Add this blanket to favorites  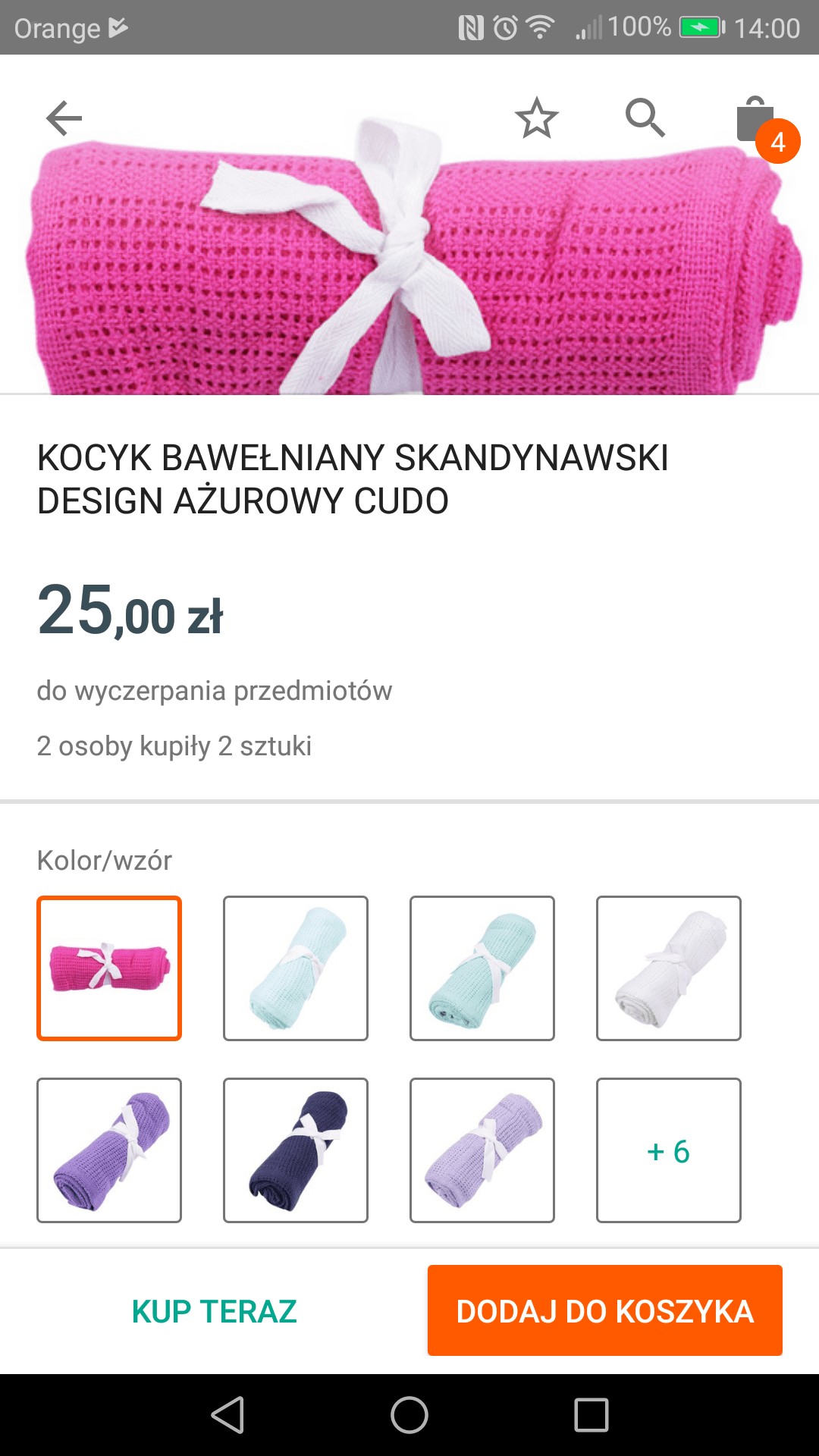(536, 118)
